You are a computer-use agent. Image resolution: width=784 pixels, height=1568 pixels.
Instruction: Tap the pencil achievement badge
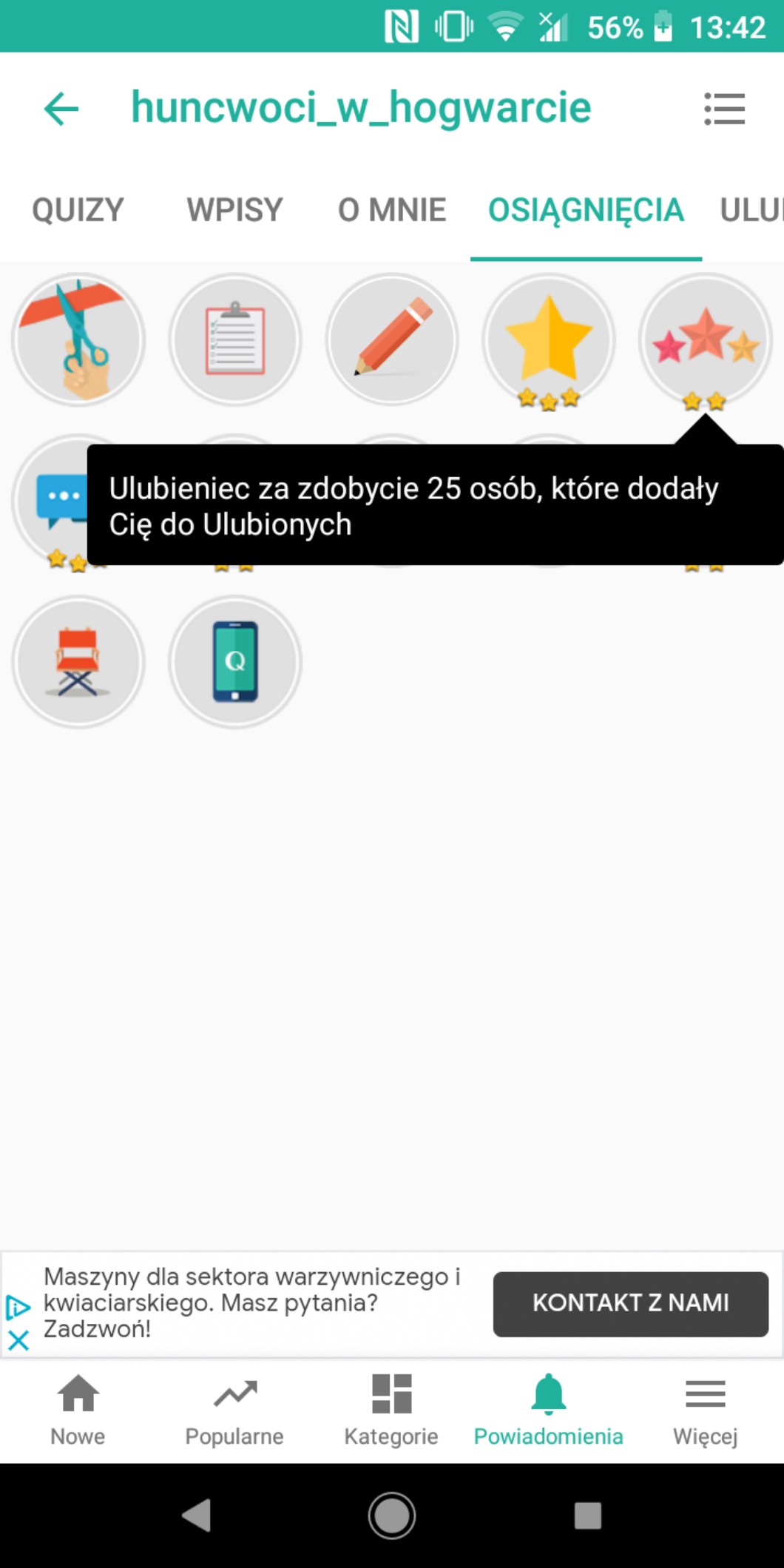coord(392,339)
